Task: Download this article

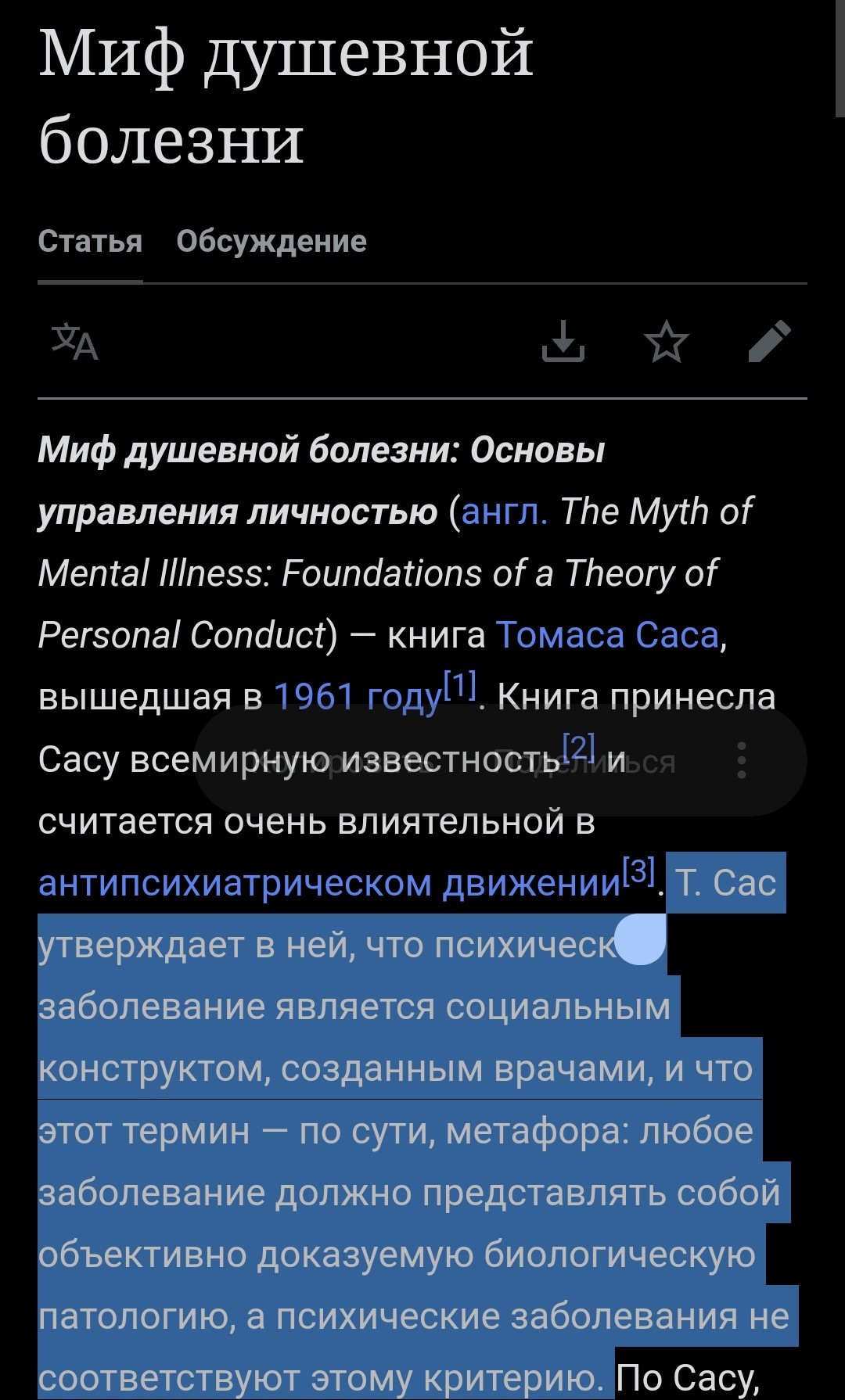Action: point(563,341)
